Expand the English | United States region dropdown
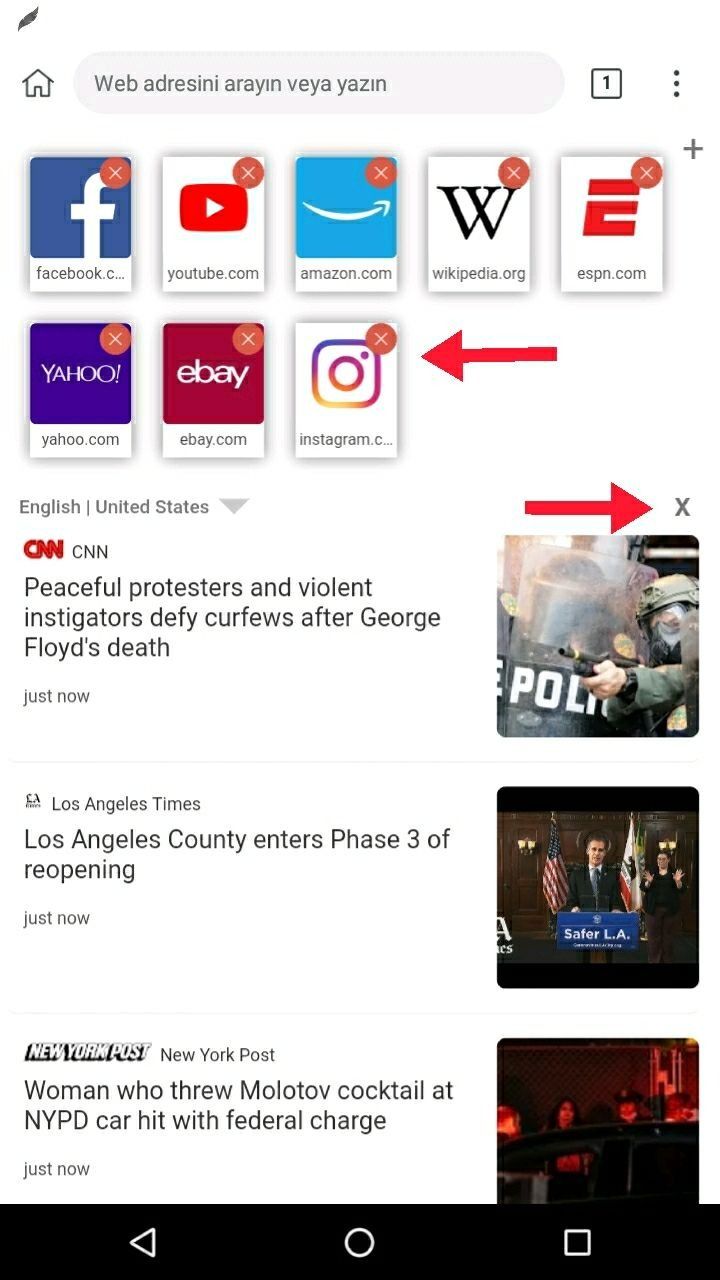Viewport: 720px width, 1280px height. 234,506
